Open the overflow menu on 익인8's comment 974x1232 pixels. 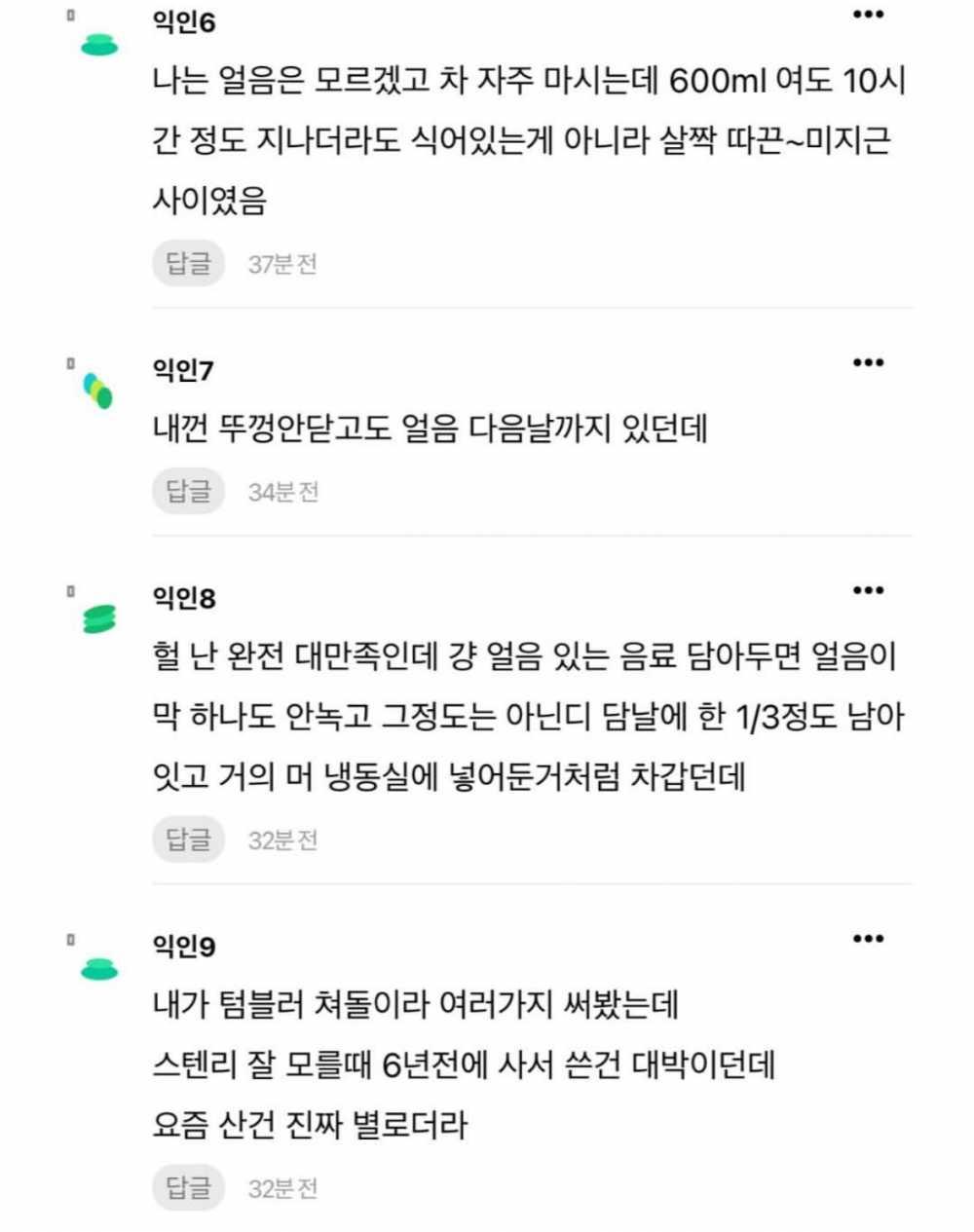tap(867, 591)
